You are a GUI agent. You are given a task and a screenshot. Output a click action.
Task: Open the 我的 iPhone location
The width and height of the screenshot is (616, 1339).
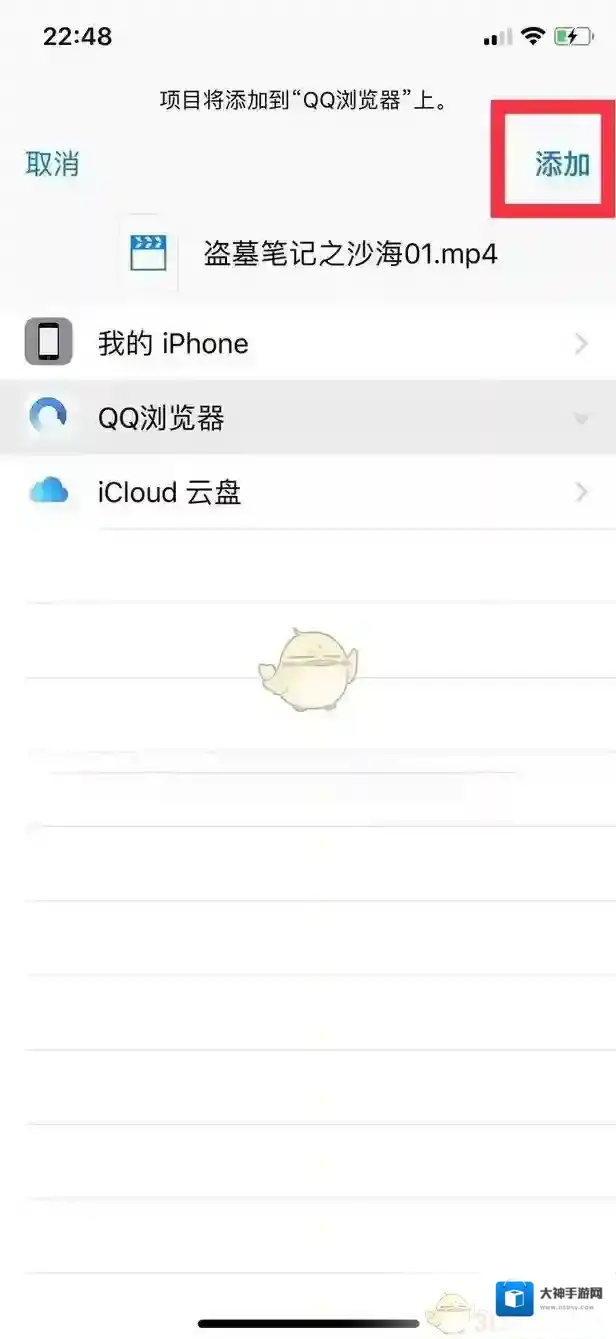point(308,344)
